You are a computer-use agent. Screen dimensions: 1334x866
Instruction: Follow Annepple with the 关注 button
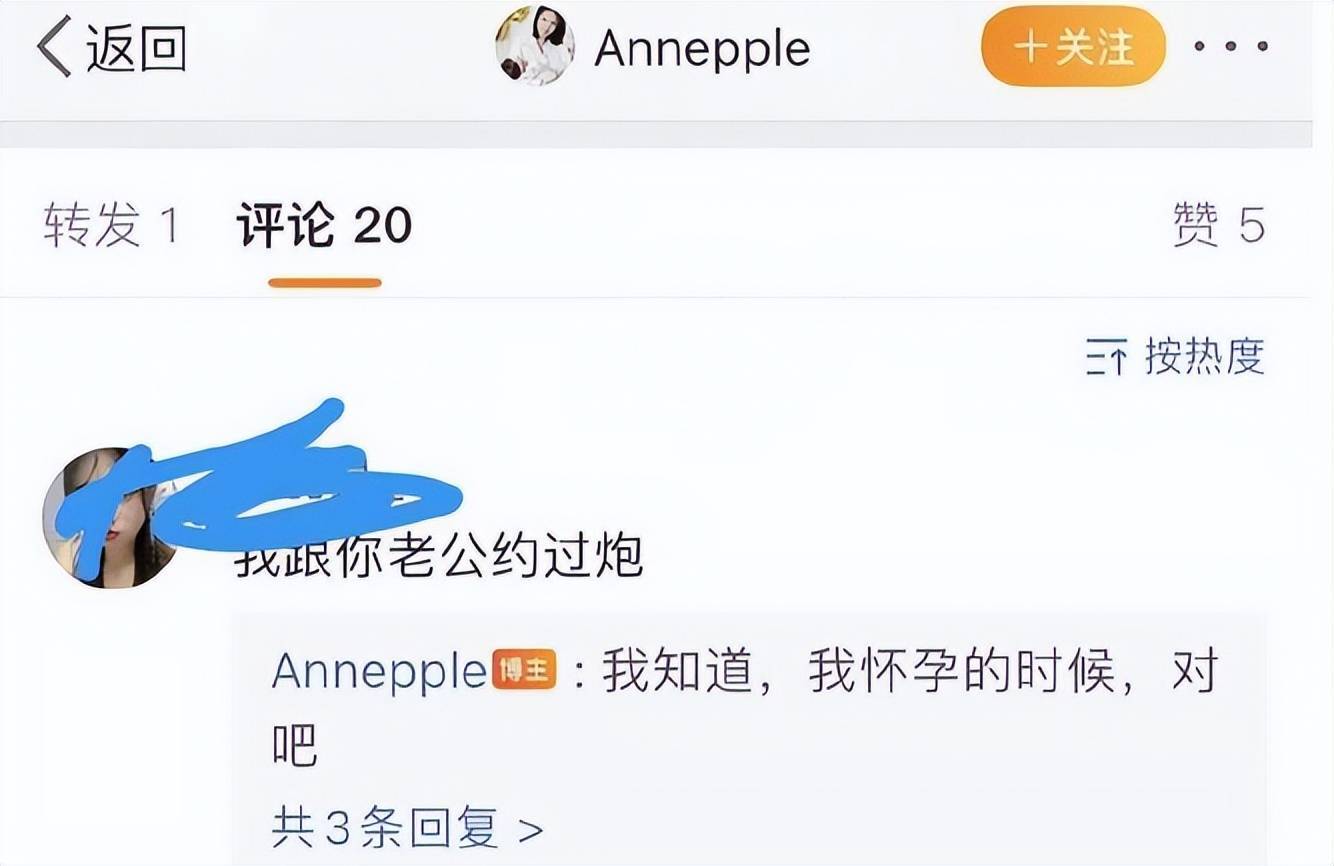(x=1073, y=47)
